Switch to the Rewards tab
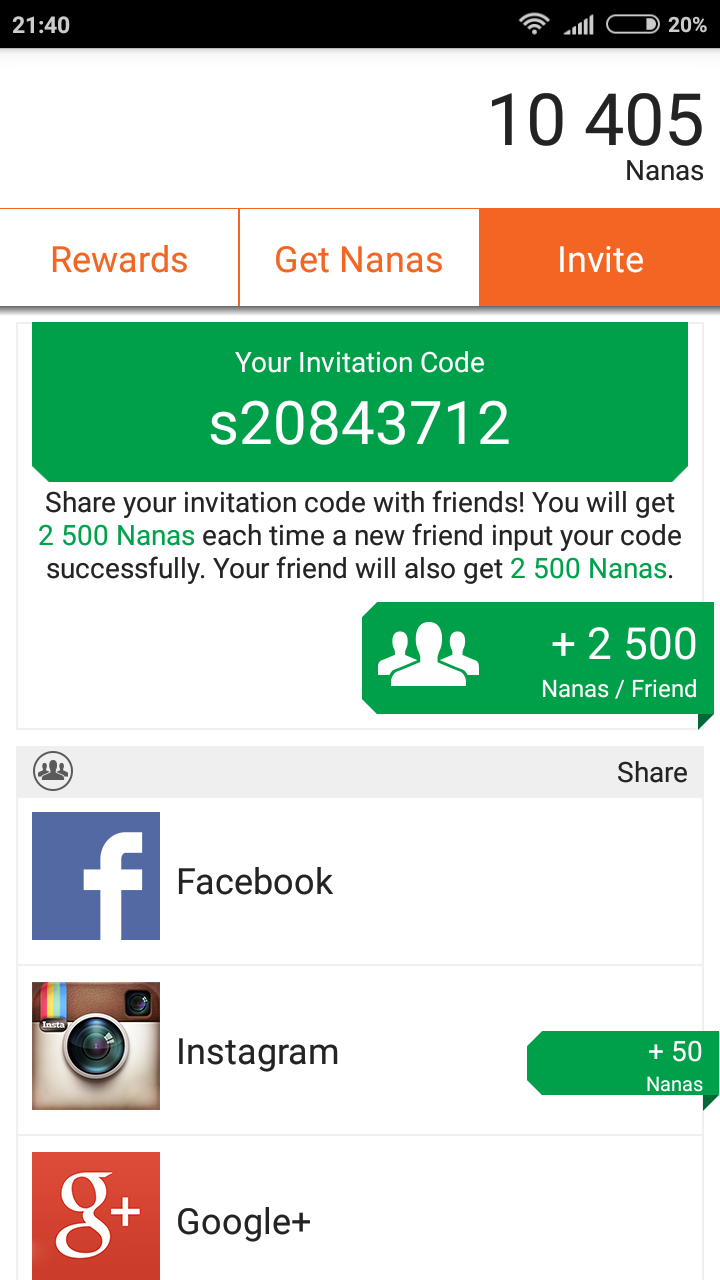 click(x=119, y=259)
